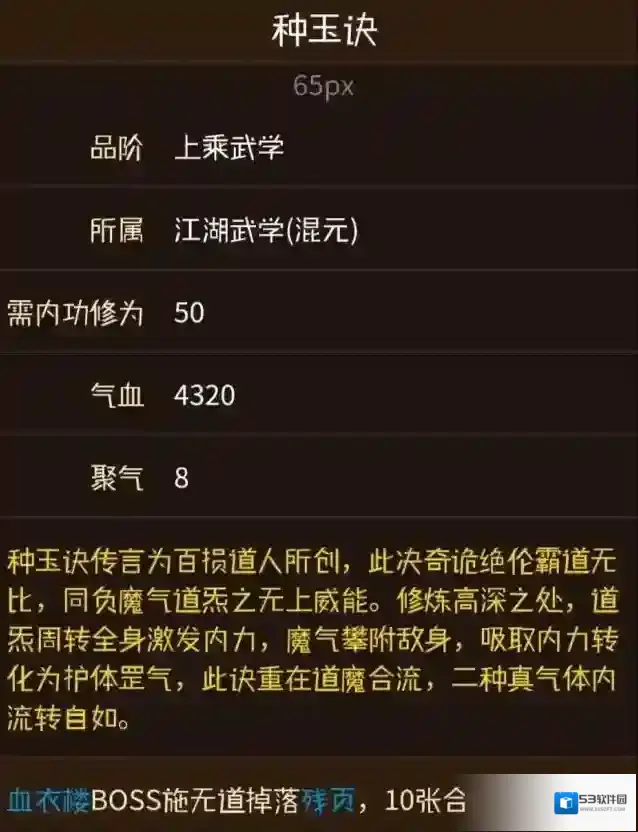Viewport: 638px width, 832px height.
Task: Open the 血衣楼 link
Action: [49, 800]
